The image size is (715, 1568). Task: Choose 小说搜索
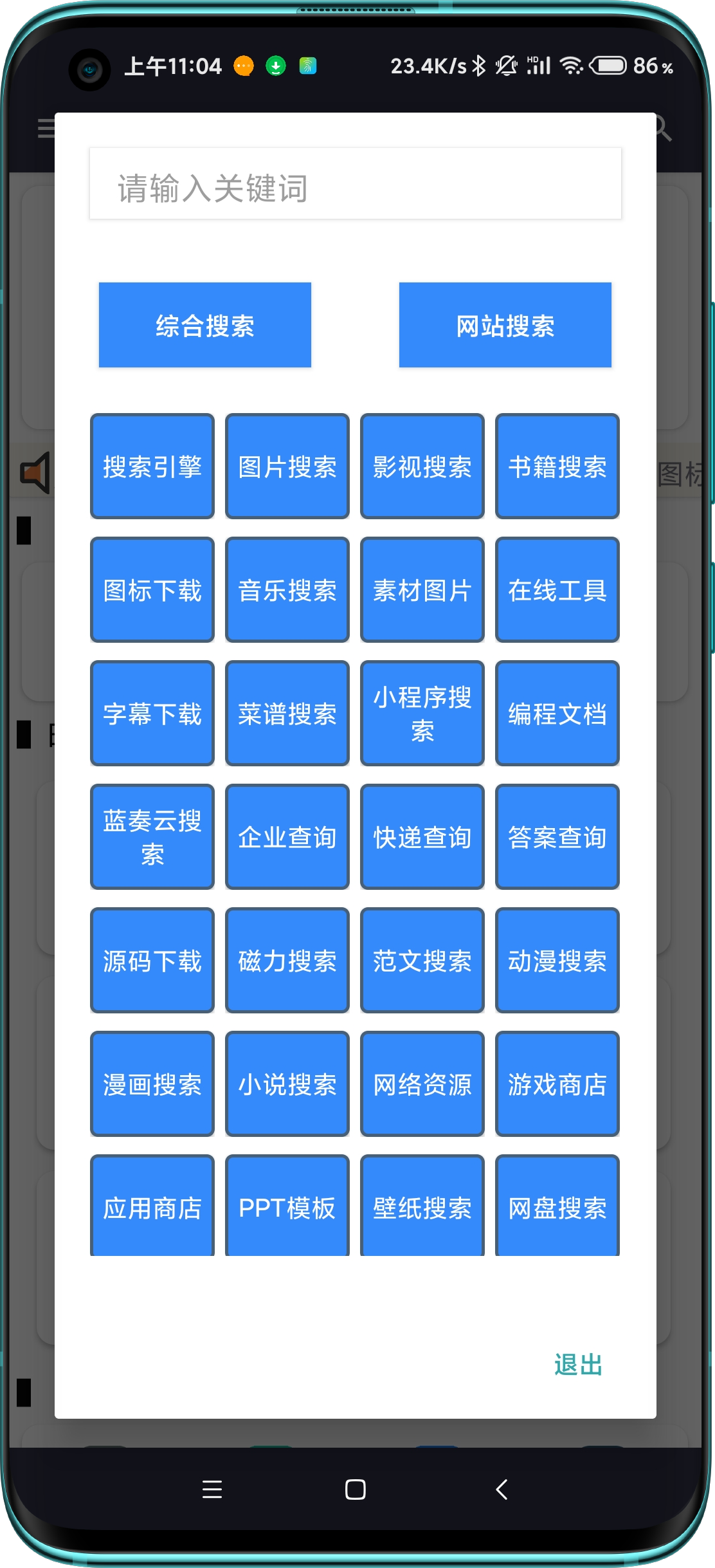click(287, 1084)
